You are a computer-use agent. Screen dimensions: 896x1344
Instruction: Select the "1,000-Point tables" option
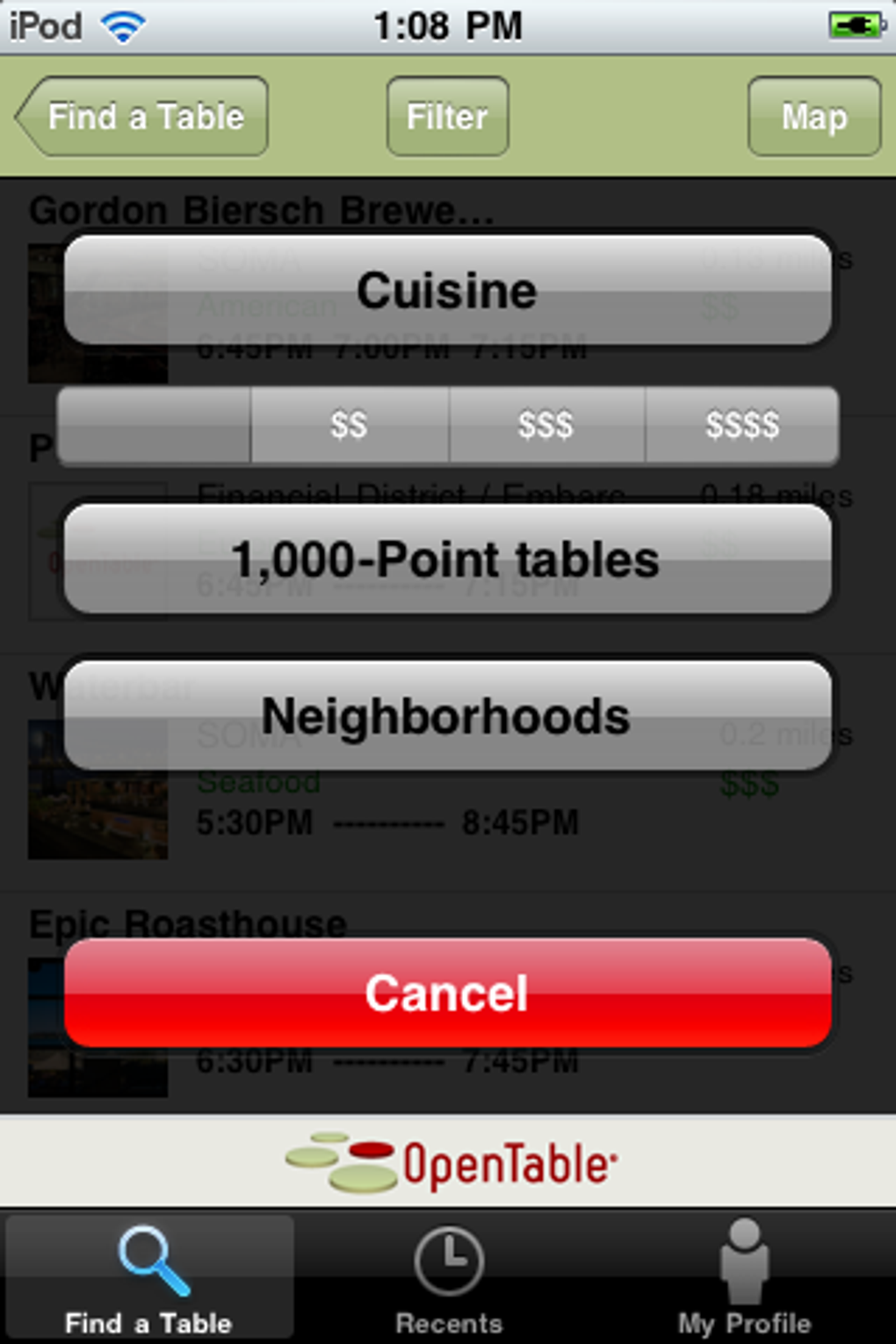point(448,560)
